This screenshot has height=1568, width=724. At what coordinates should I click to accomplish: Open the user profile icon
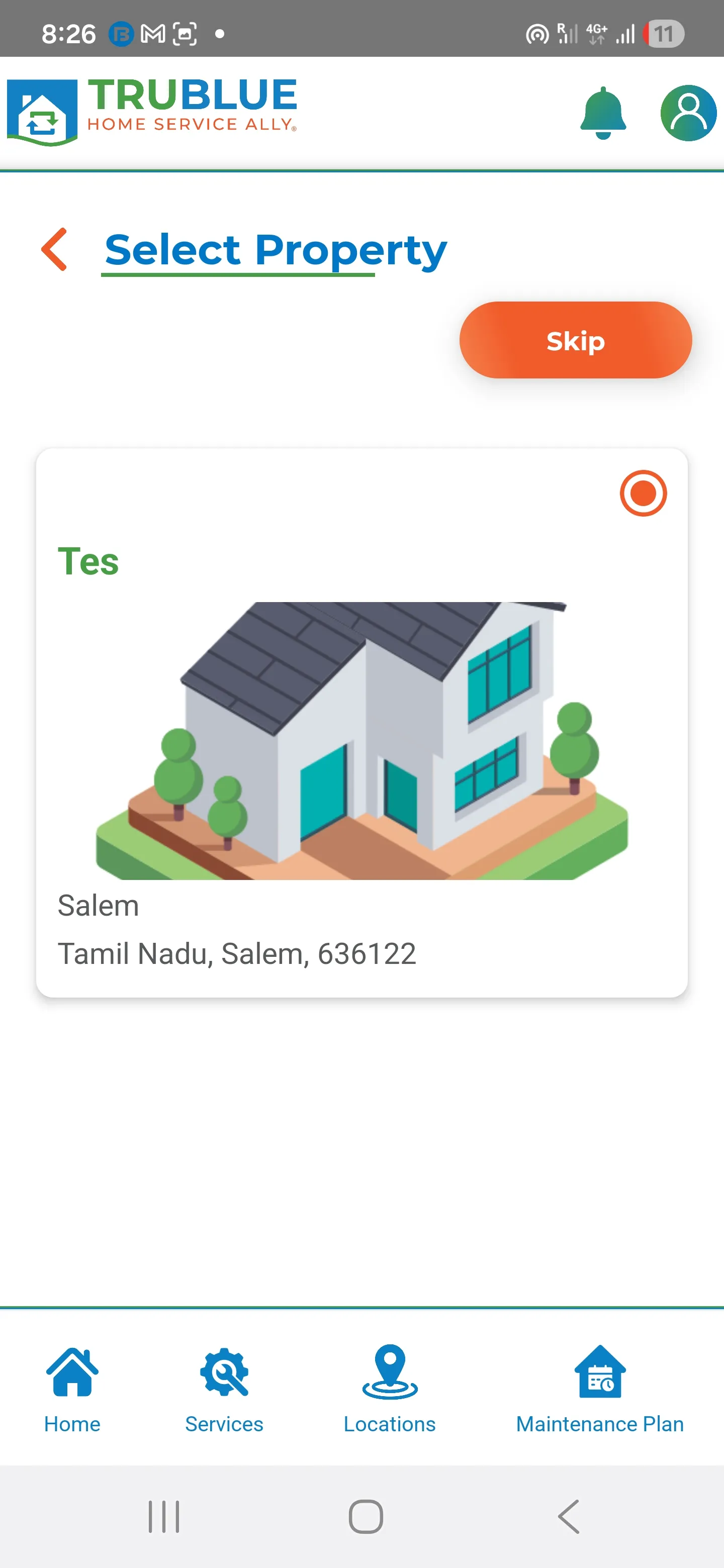tap(688, 113)
